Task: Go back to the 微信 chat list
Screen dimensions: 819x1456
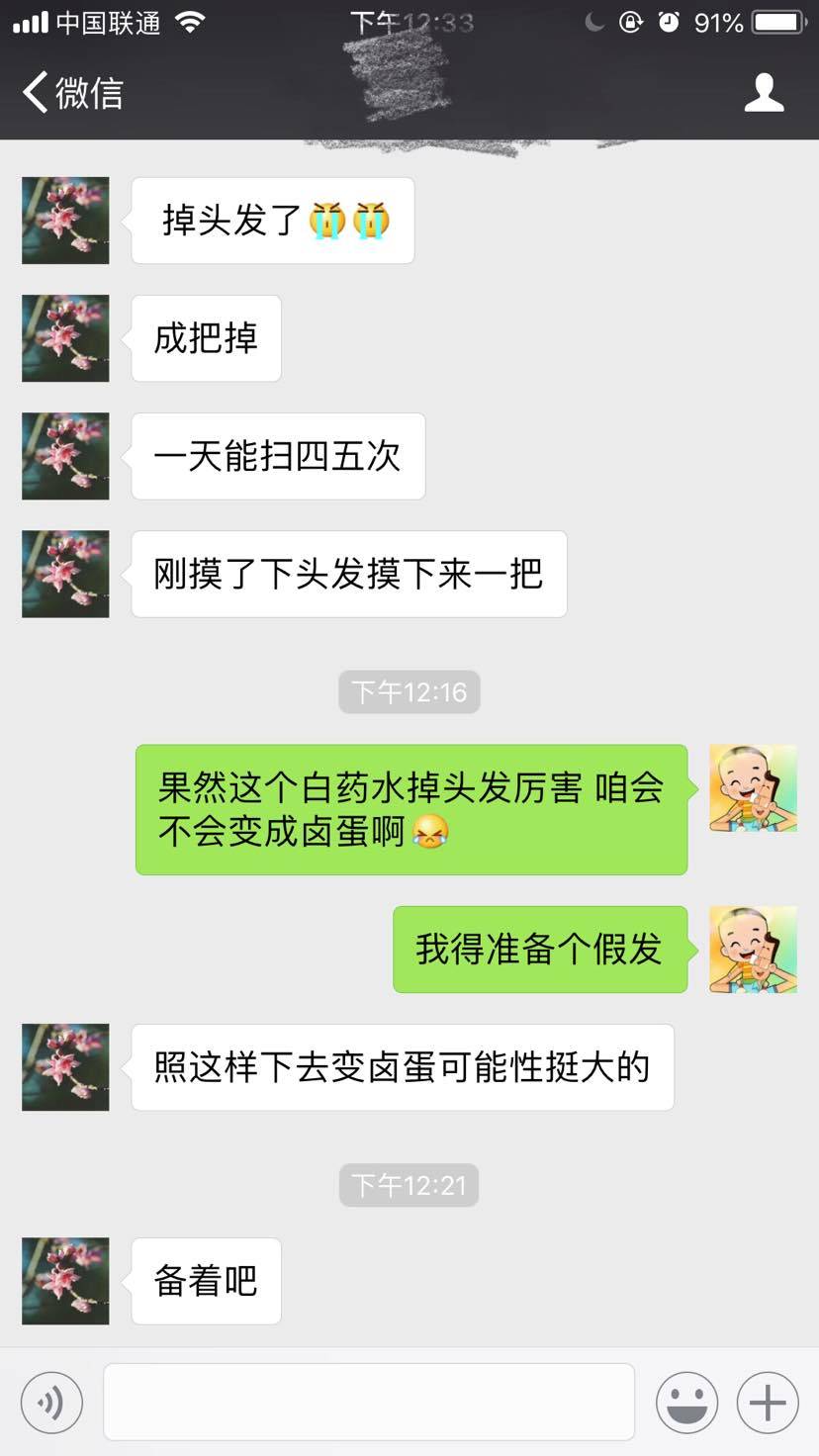Action: (x=71, y=93)
